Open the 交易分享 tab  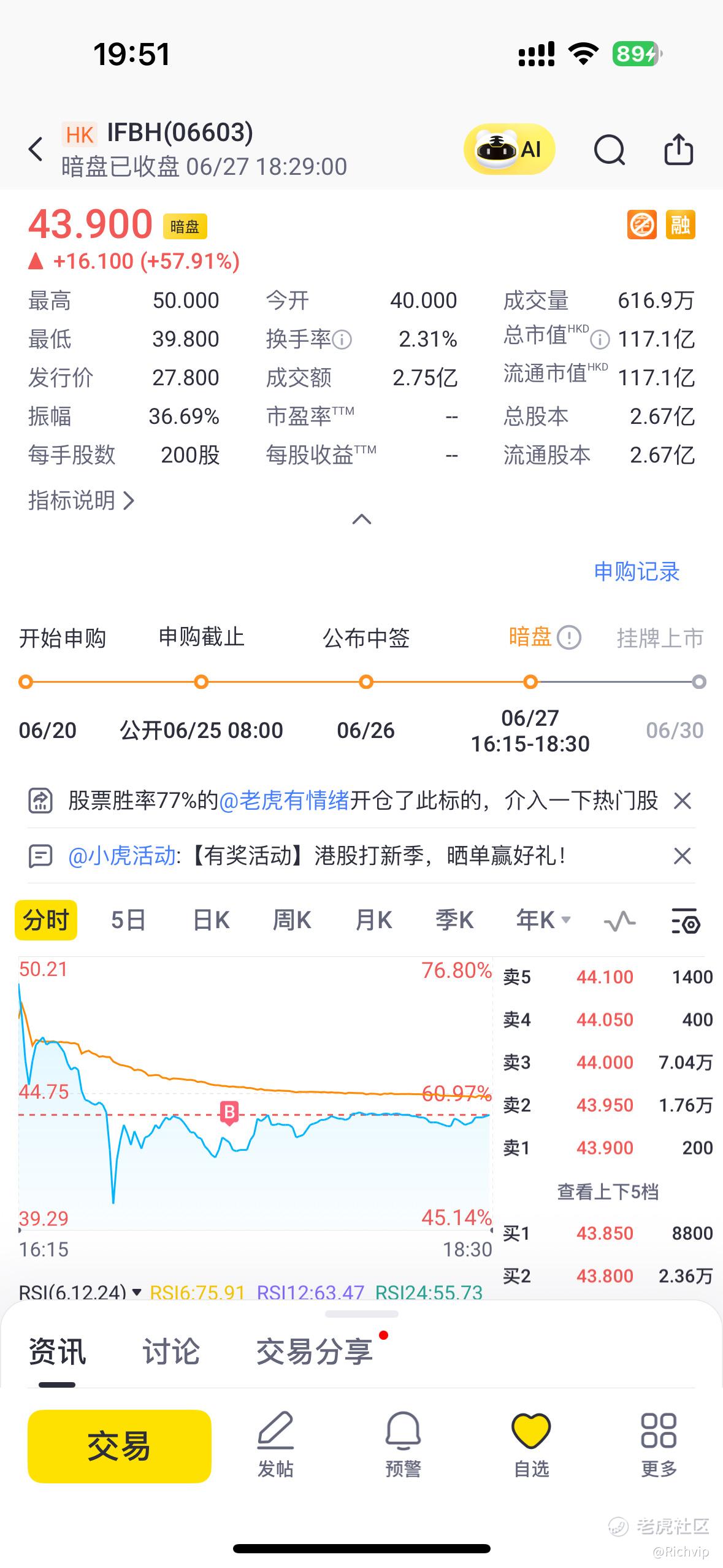[315, 1351]
